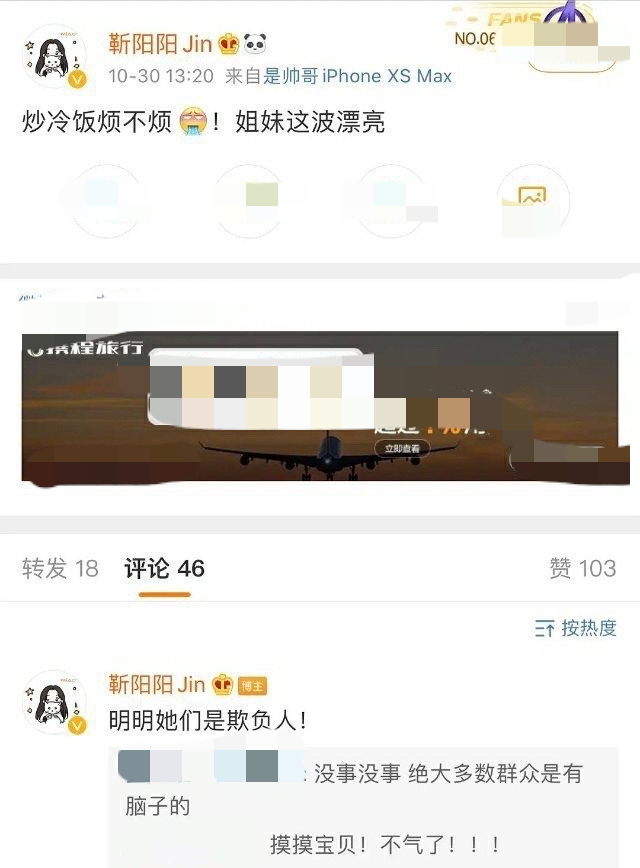Open the airplane ad banner
This screenshot has height=868, width=640.
tap(320, 407)
